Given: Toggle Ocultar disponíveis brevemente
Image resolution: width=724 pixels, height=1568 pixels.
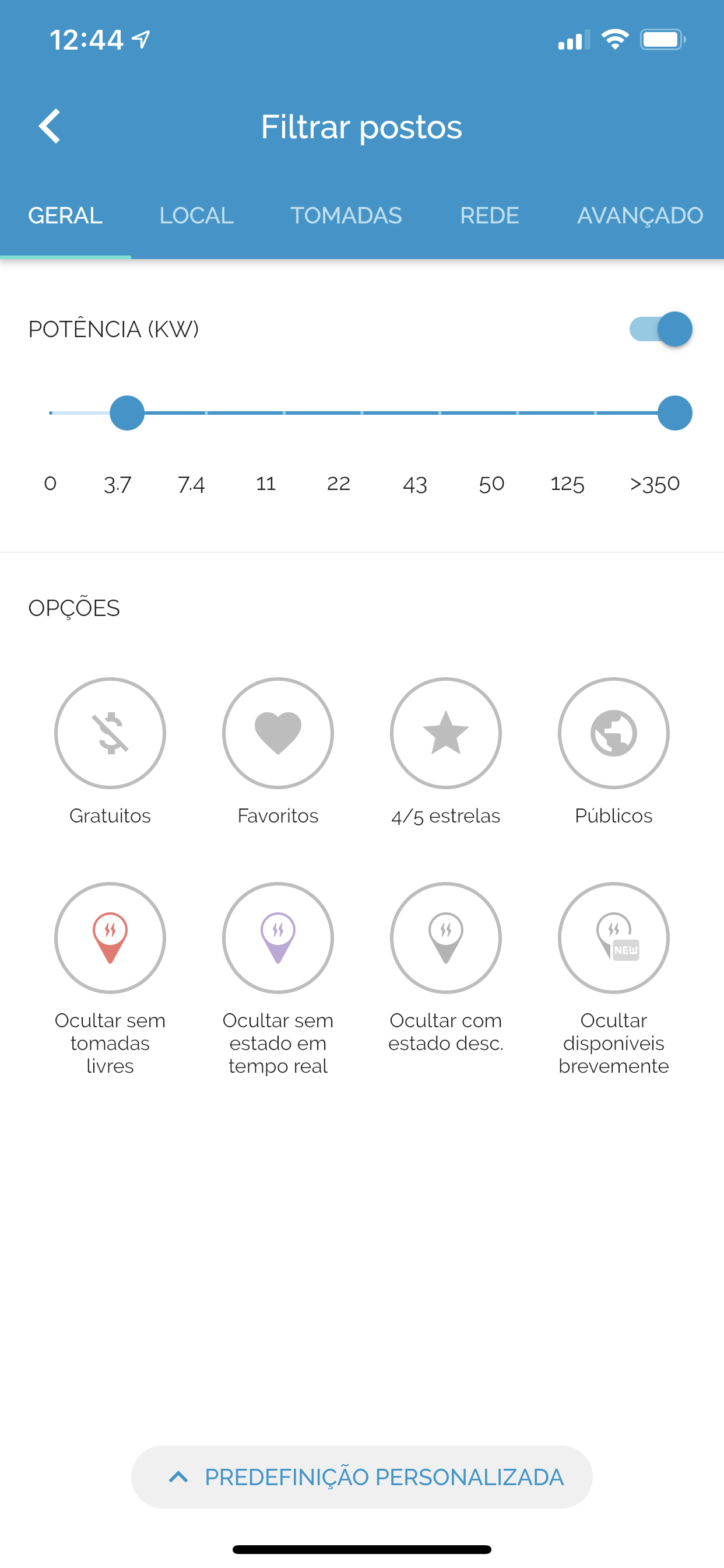Looking at the screenshot, I should pyautogui.click(x=613, y=937).
